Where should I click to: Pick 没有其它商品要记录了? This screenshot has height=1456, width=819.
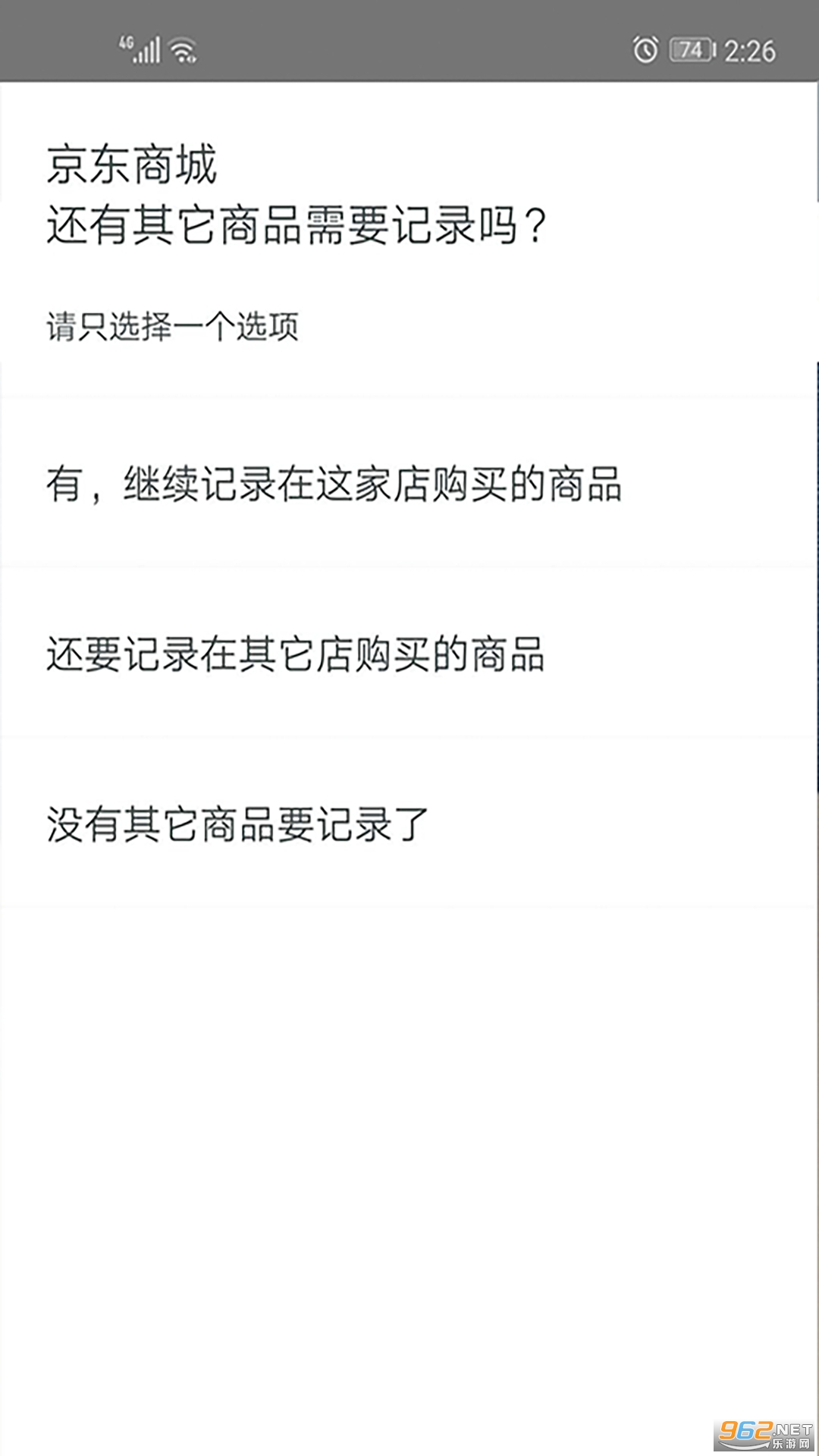point(409,823)
